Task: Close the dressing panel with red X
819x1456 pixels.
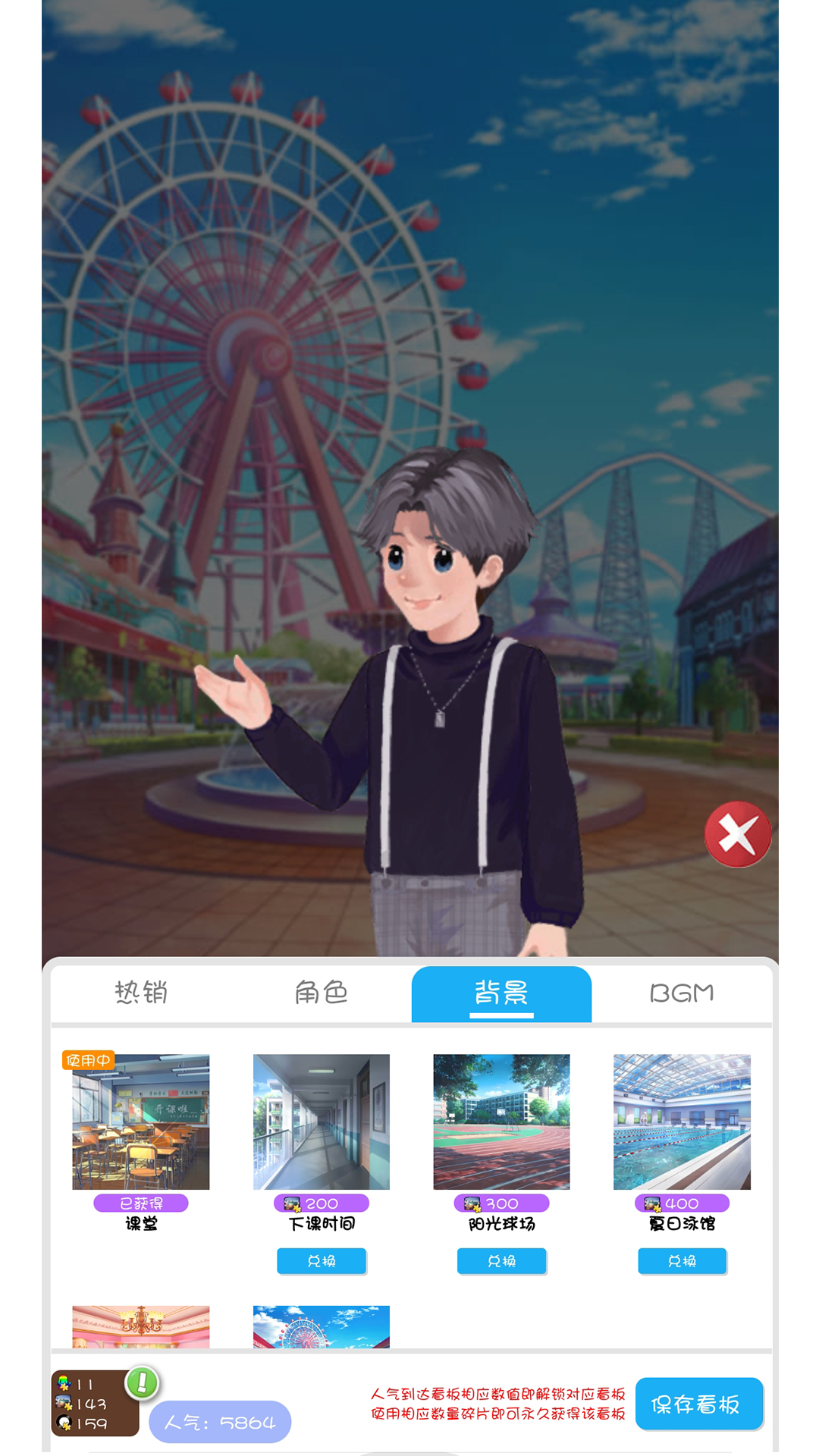Action: point(737,834)
